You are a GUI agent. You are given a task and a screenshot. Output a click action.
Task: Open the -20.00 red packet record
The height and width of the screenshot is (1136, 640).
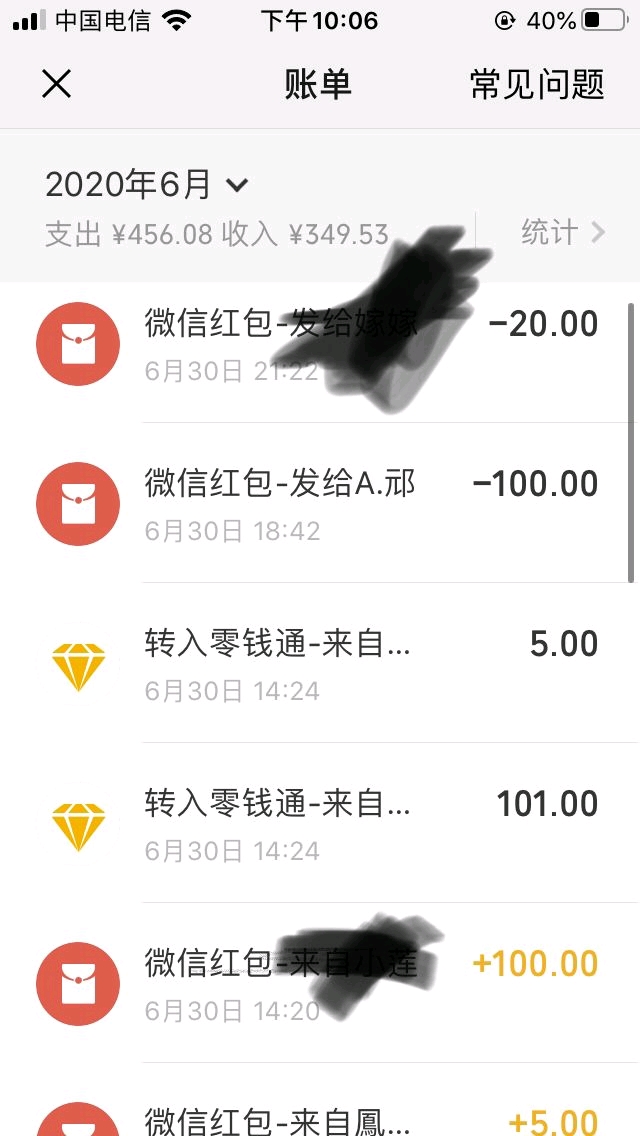click(320, 343)
